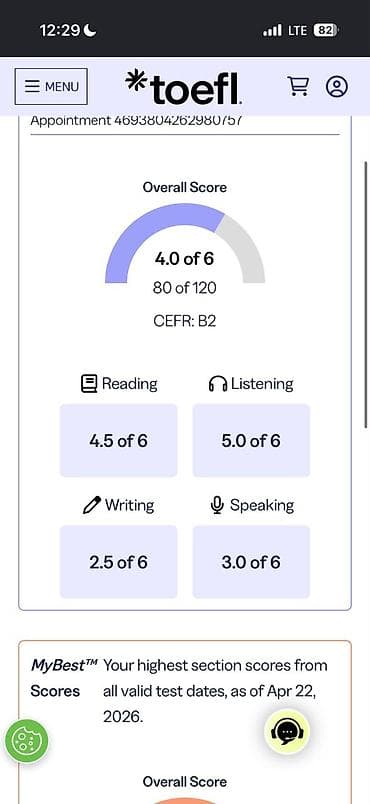Start a chat with support
This screenshot has width=370, height=804.
coord(287,732)
